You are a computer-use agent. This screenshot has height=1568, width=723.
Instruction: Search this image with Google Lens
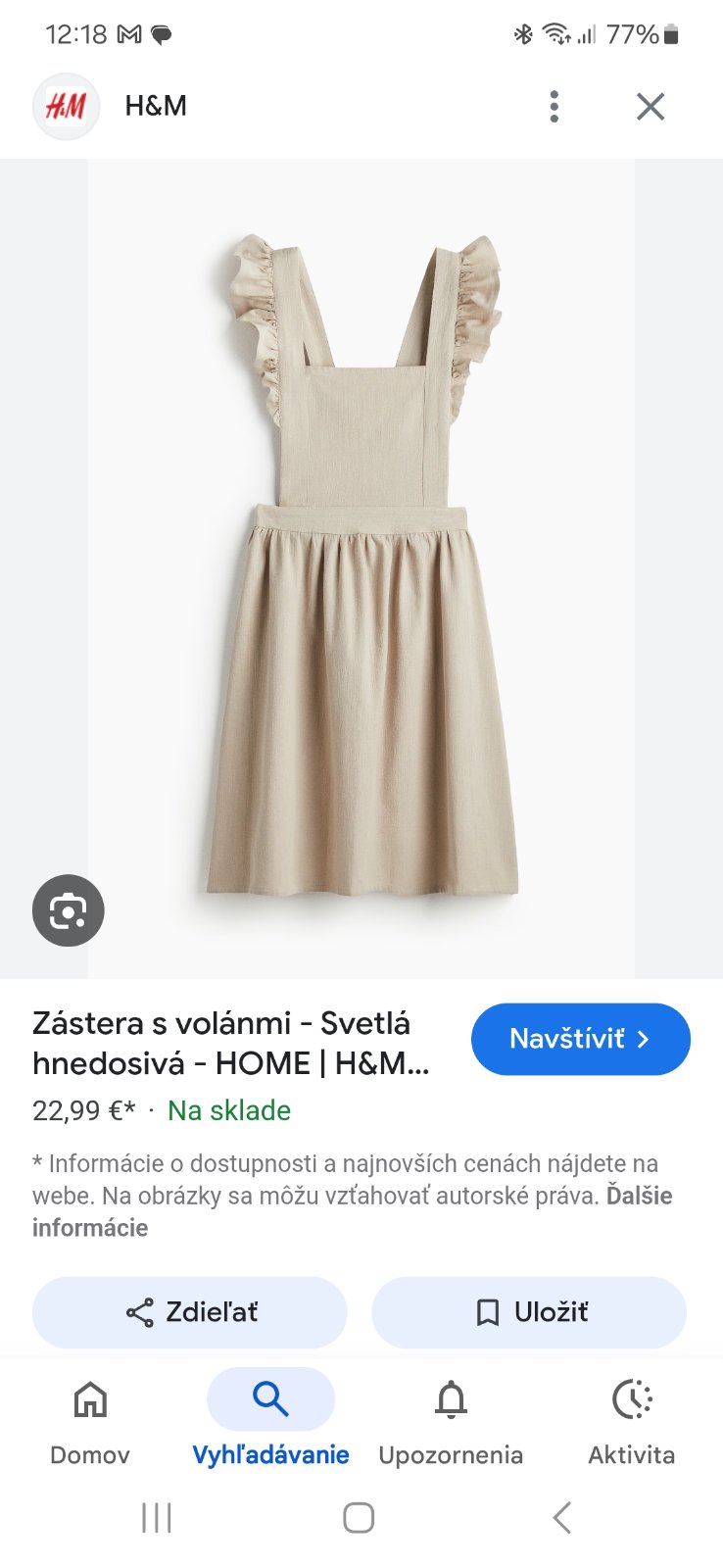coord(68,910)
